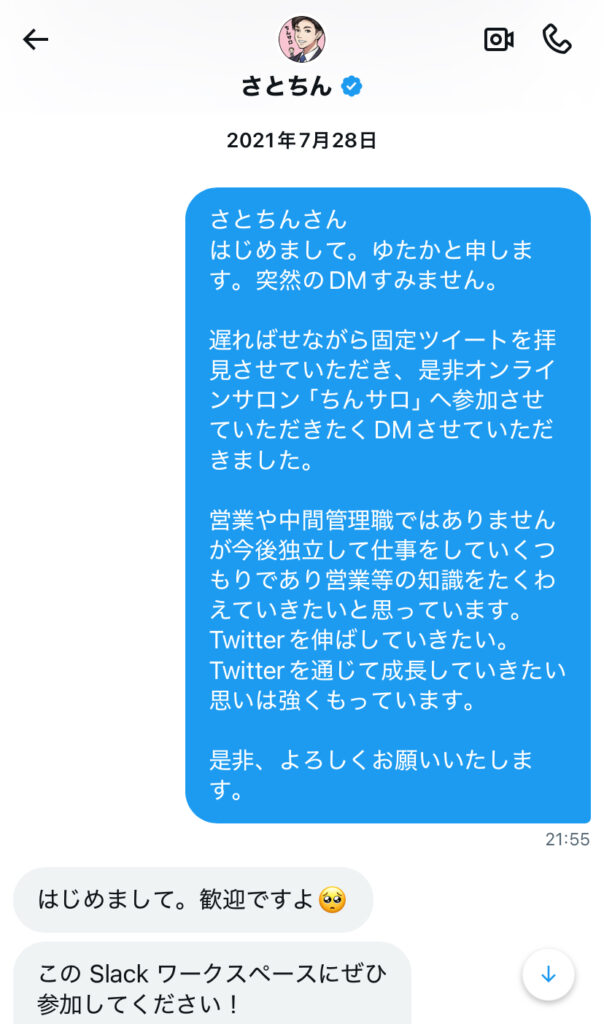Open さとちん's profile avatar

point(301,39)
